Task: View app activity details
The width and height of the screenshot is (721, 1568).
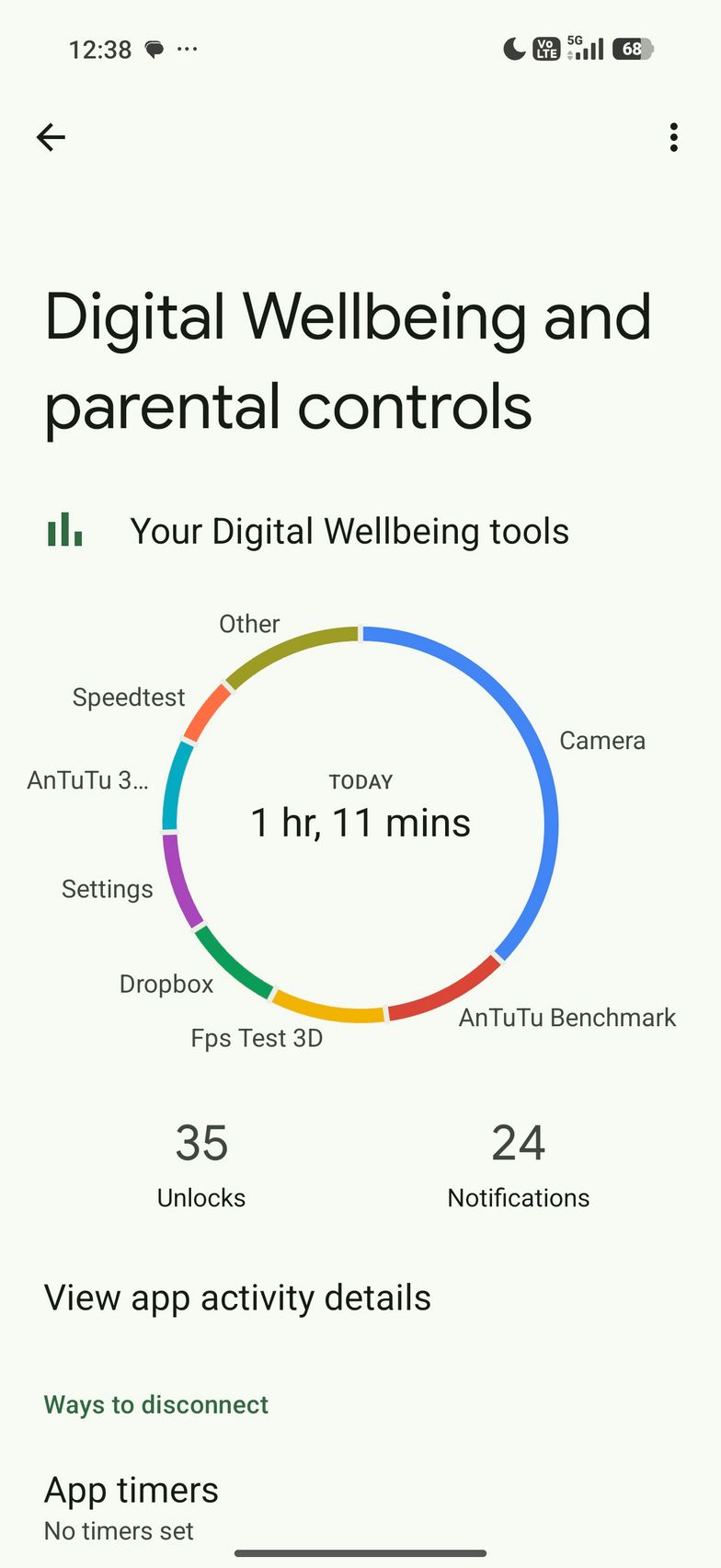Action: tap(237, 1297)
